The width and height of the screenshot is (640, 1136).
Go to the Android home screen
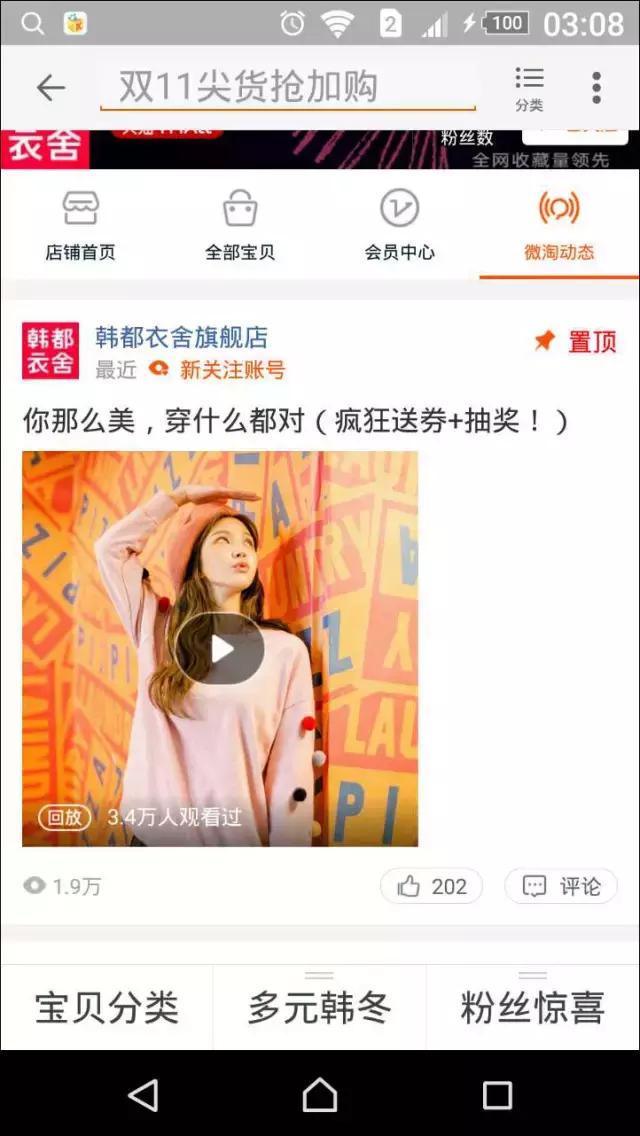tap(320, 1095)
